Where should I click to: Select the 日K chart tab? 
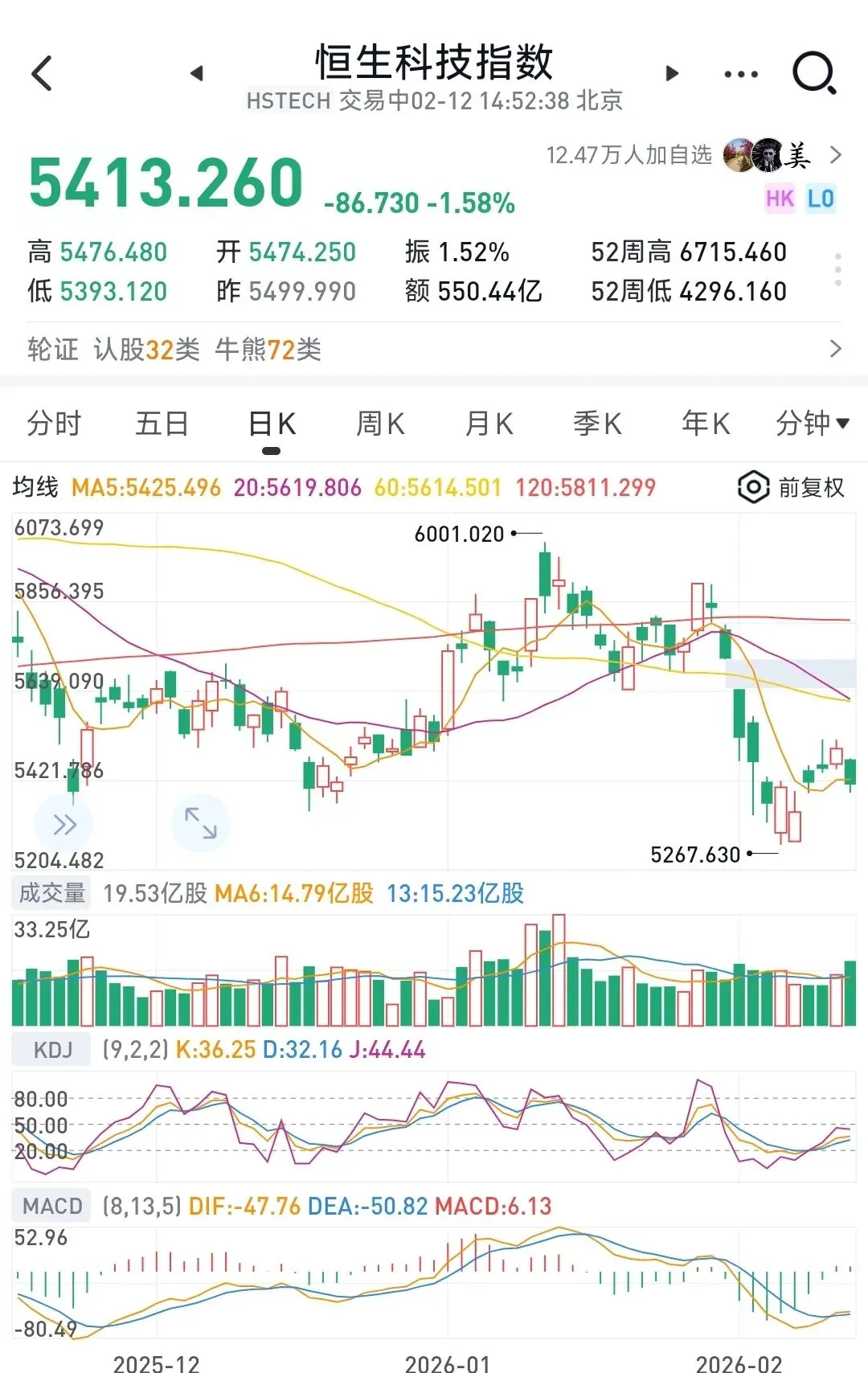click(x=272, y=424)
